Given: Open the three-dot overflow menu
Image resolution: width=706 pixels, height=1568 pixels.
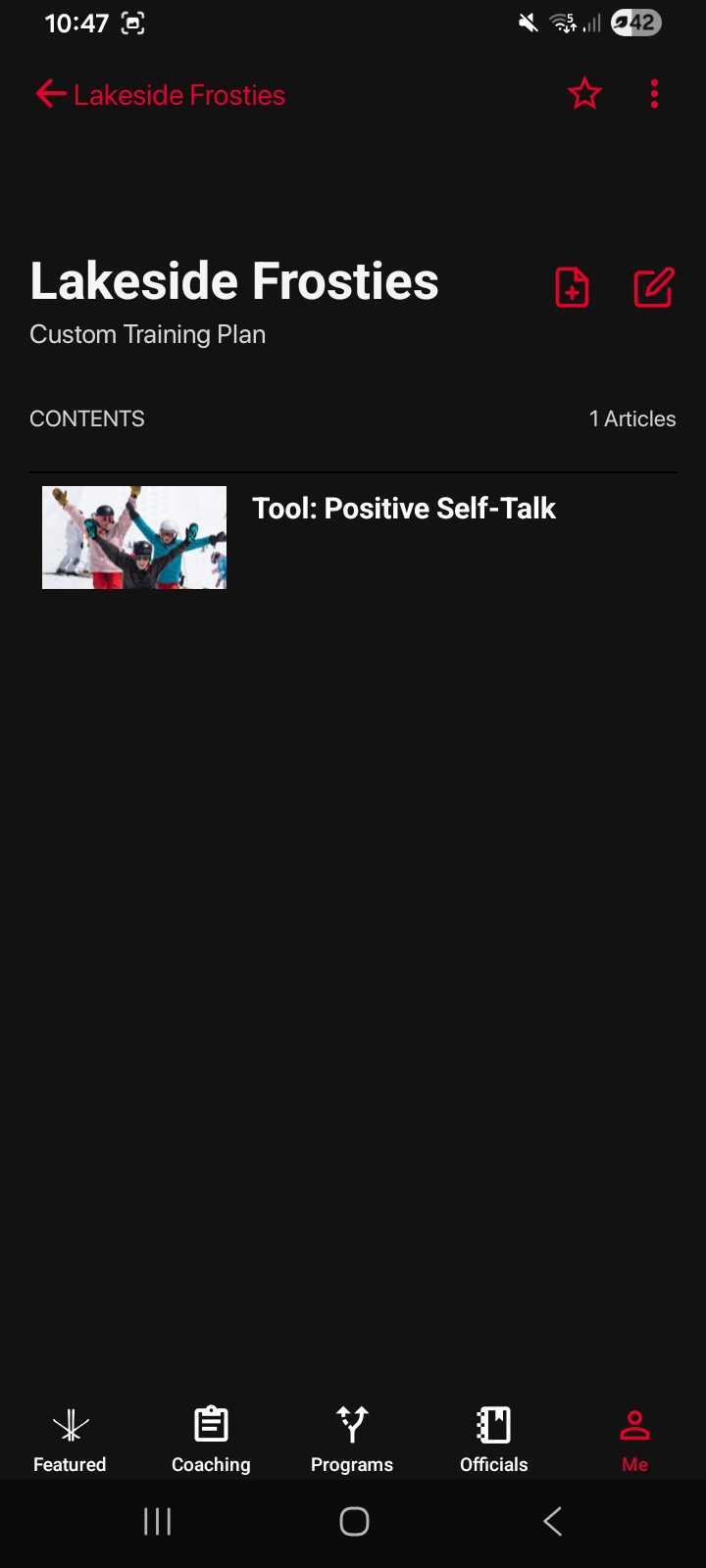Looking at the screenshot, I should [x=654, y=94].
